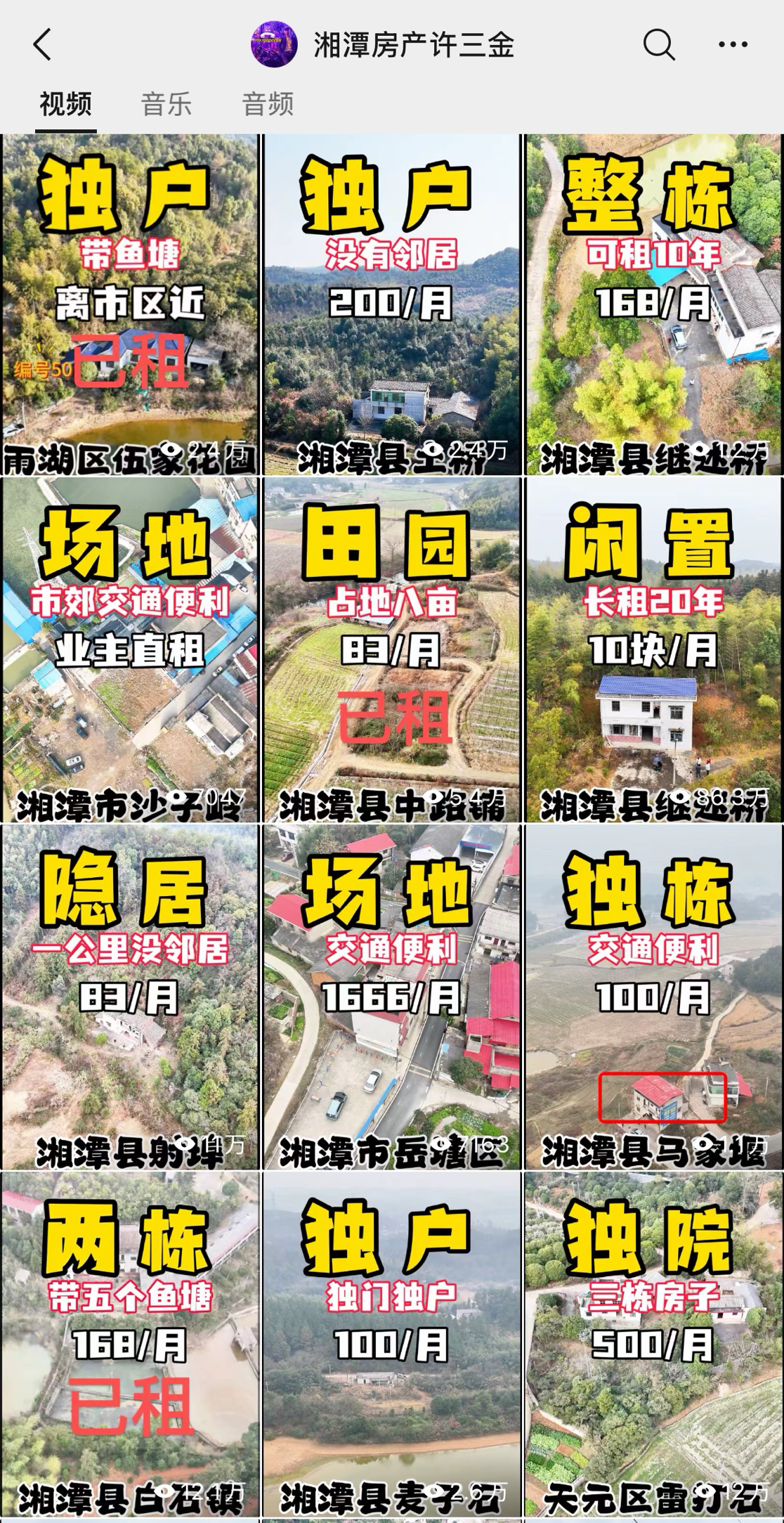
Task: Open the search magnifier icon
Action: click(658, 45)
